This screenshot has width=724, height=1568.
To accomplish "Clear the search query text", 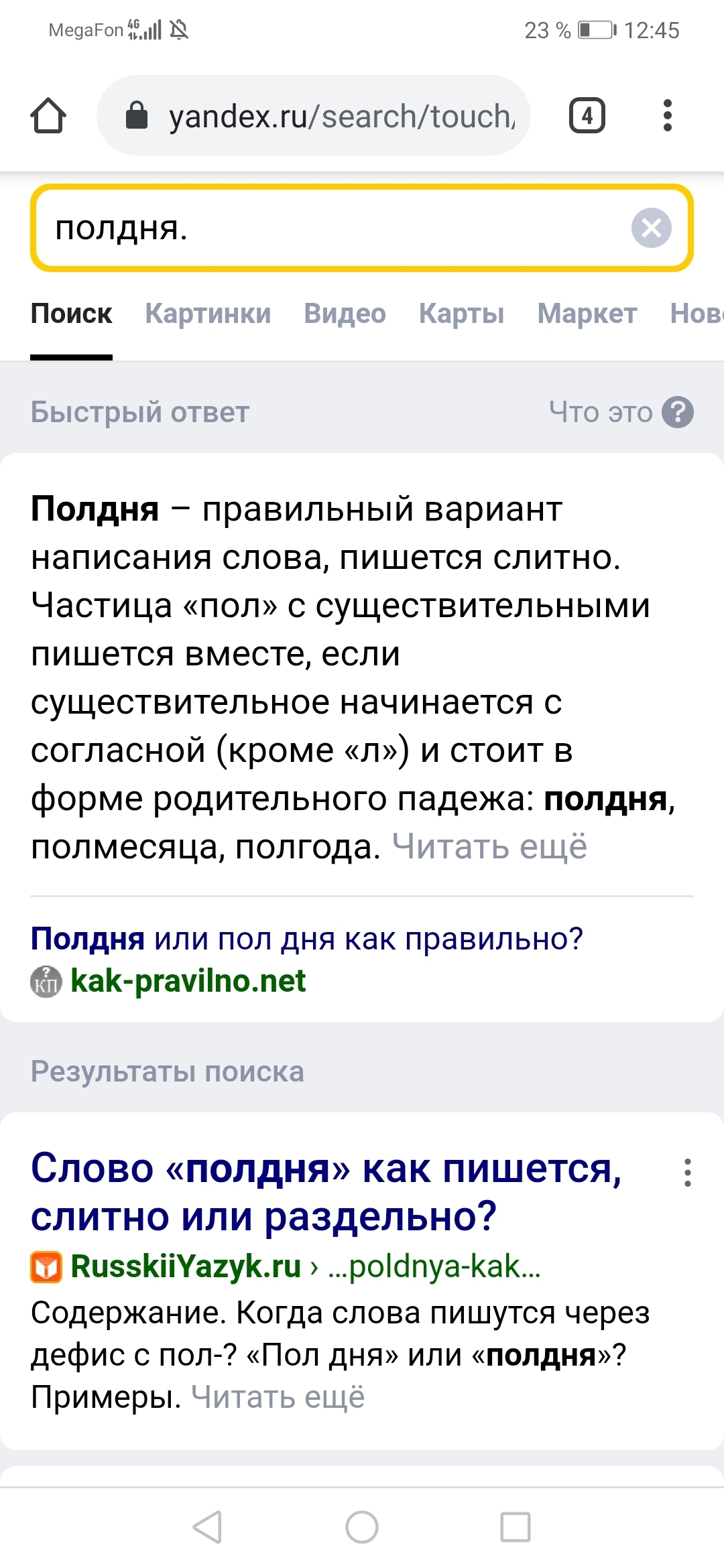I will (651, 228).
